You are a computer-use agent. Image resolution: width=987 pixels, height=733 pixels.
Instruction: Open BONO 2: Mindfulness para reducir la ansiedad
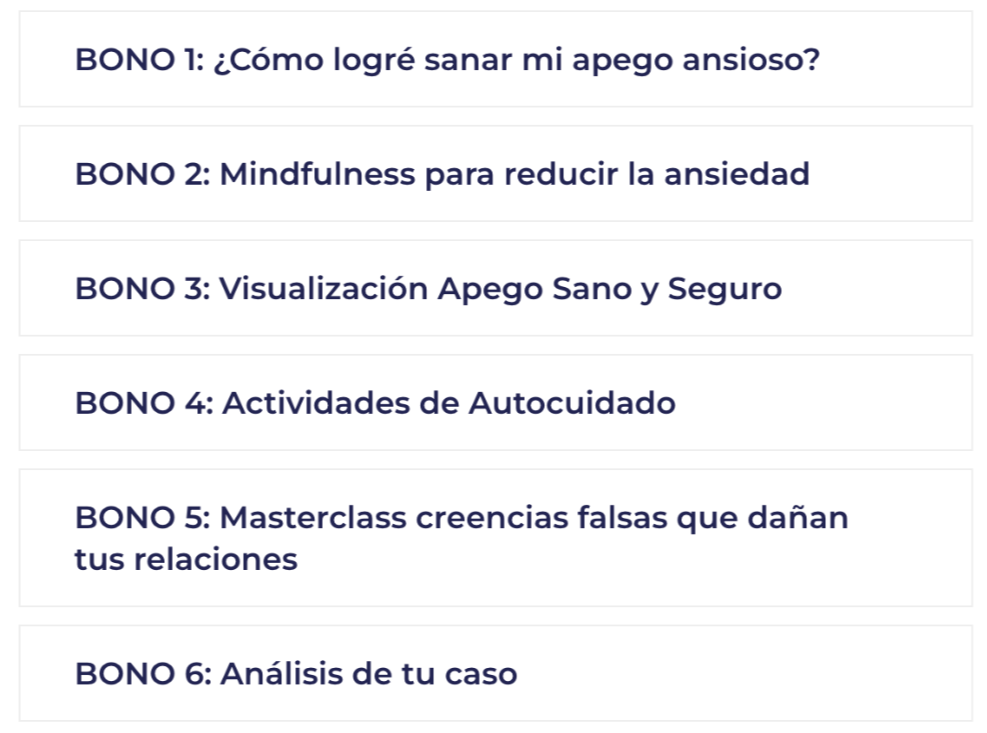coord(442,175)
